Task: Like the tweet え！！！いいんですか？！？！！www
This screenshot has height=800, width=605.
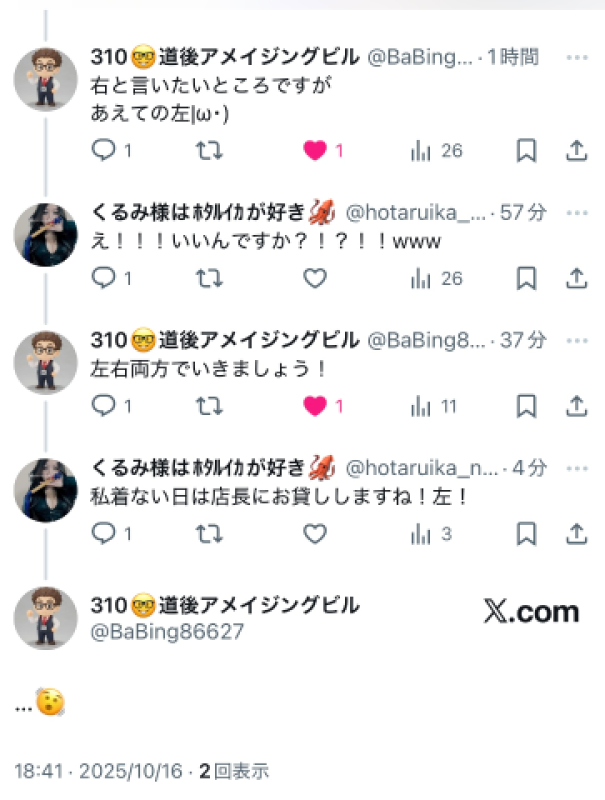Action: click(x=315, y=278)
